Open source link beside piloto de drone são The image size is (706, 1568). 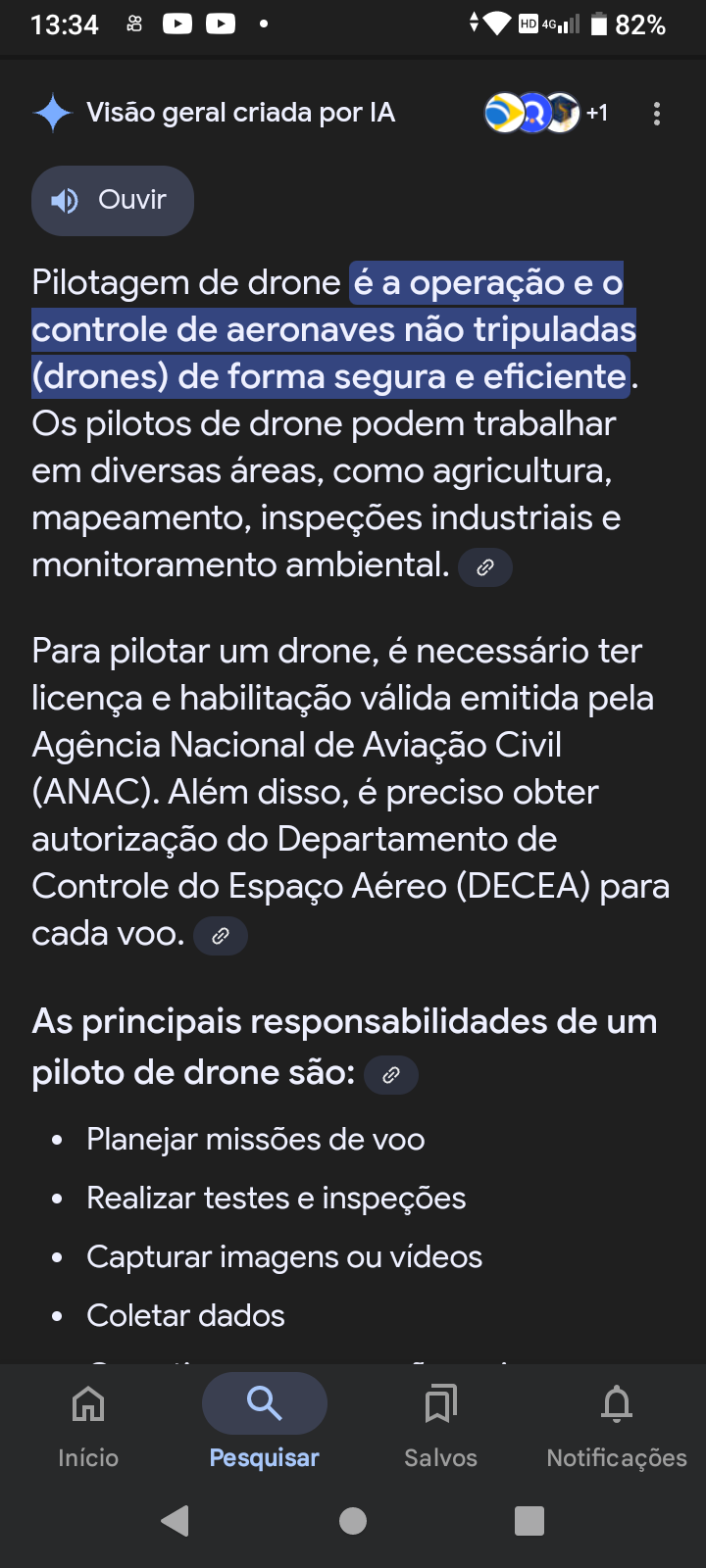(391, 1075)
